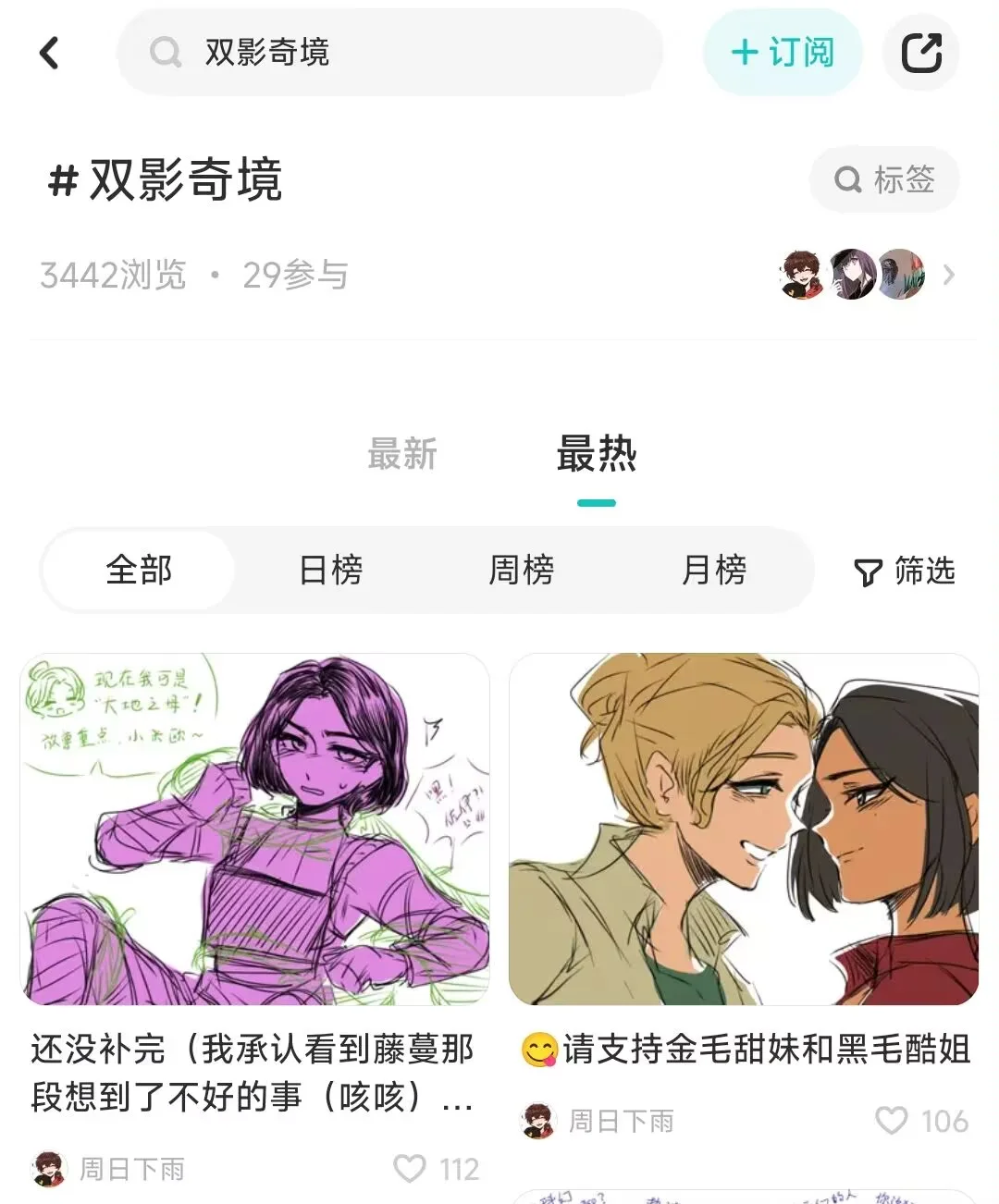
Task: Open the 请支持金毛甜妹和黑毛酷姐 post
Action: 744,829
